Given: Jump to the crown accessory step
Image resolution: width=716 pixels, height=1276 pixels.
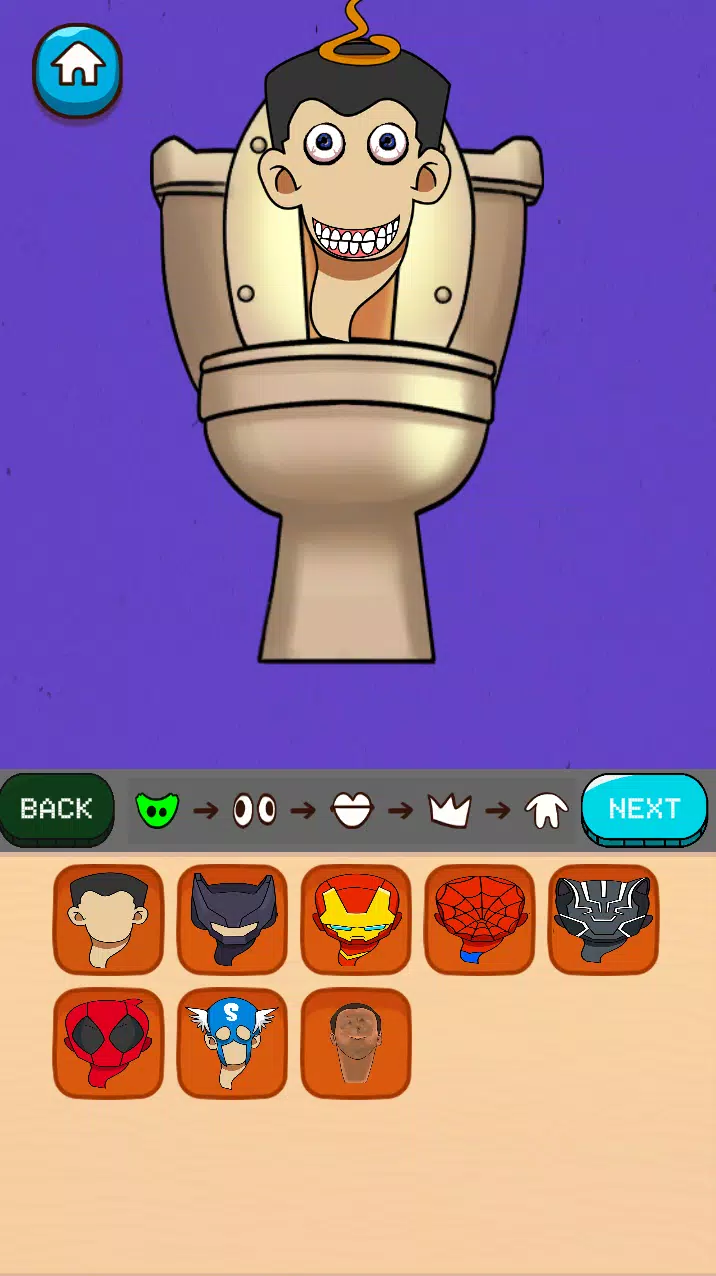Looking at the screenshot, I should (449, 810).
